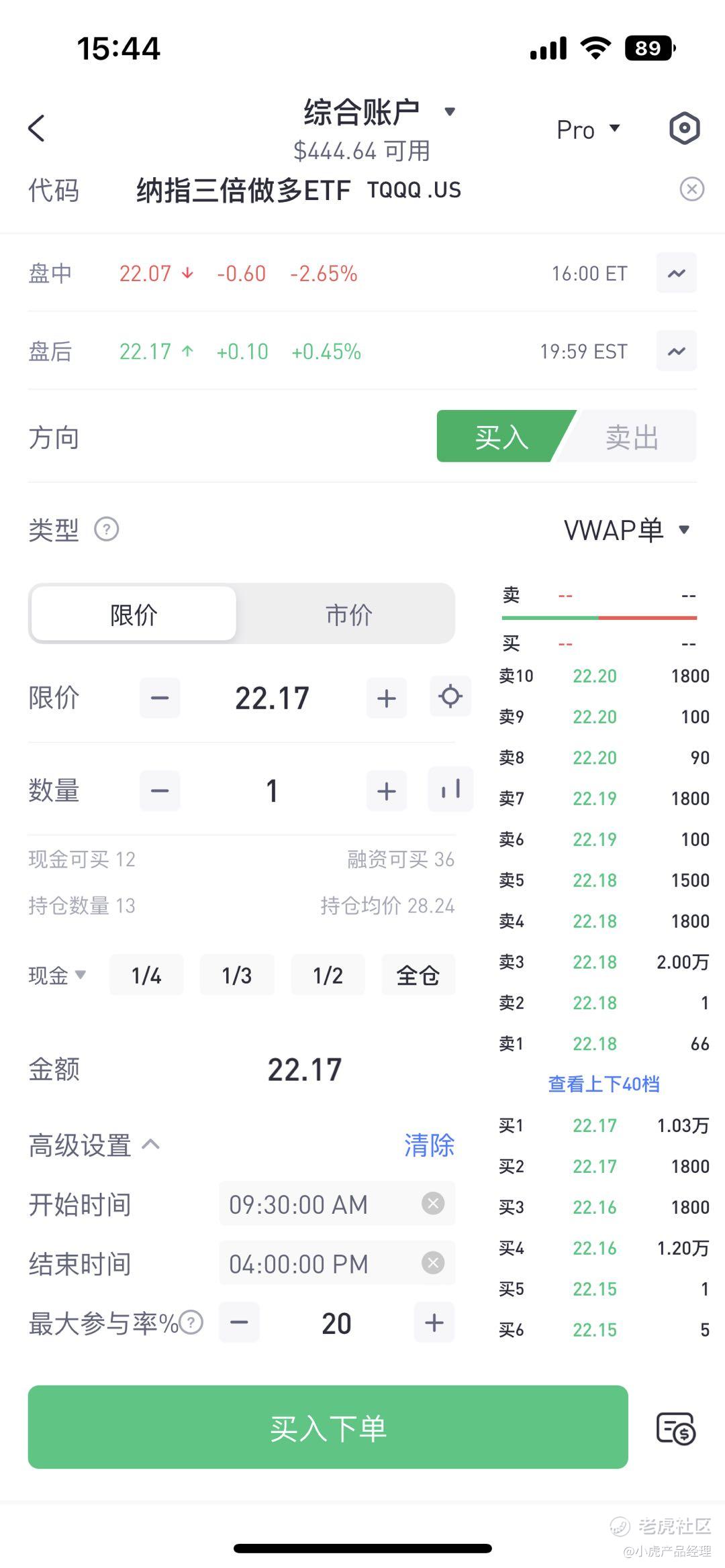Image resolution: width=725 pixels, height=1568 pixels.
Task: Select 全仓 full position
Action: [418, 975]
